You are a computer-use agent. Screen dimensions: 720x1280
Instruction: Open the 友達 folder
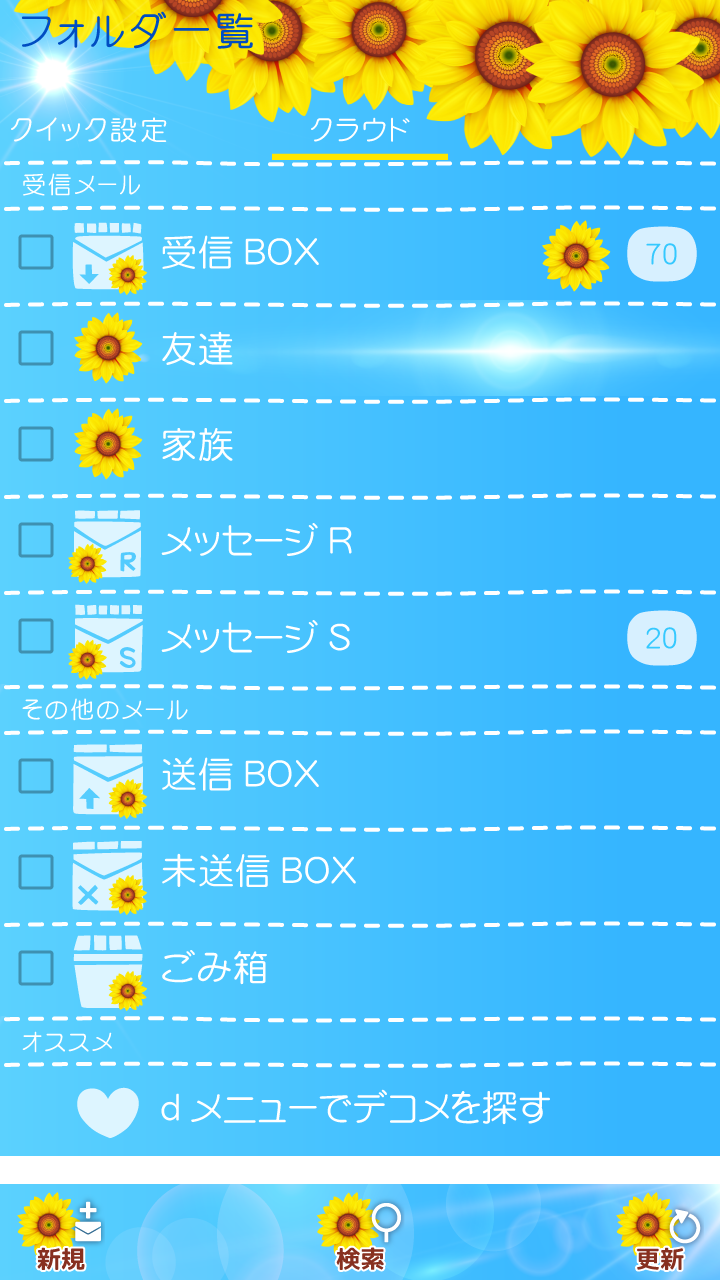click(198, 349)
